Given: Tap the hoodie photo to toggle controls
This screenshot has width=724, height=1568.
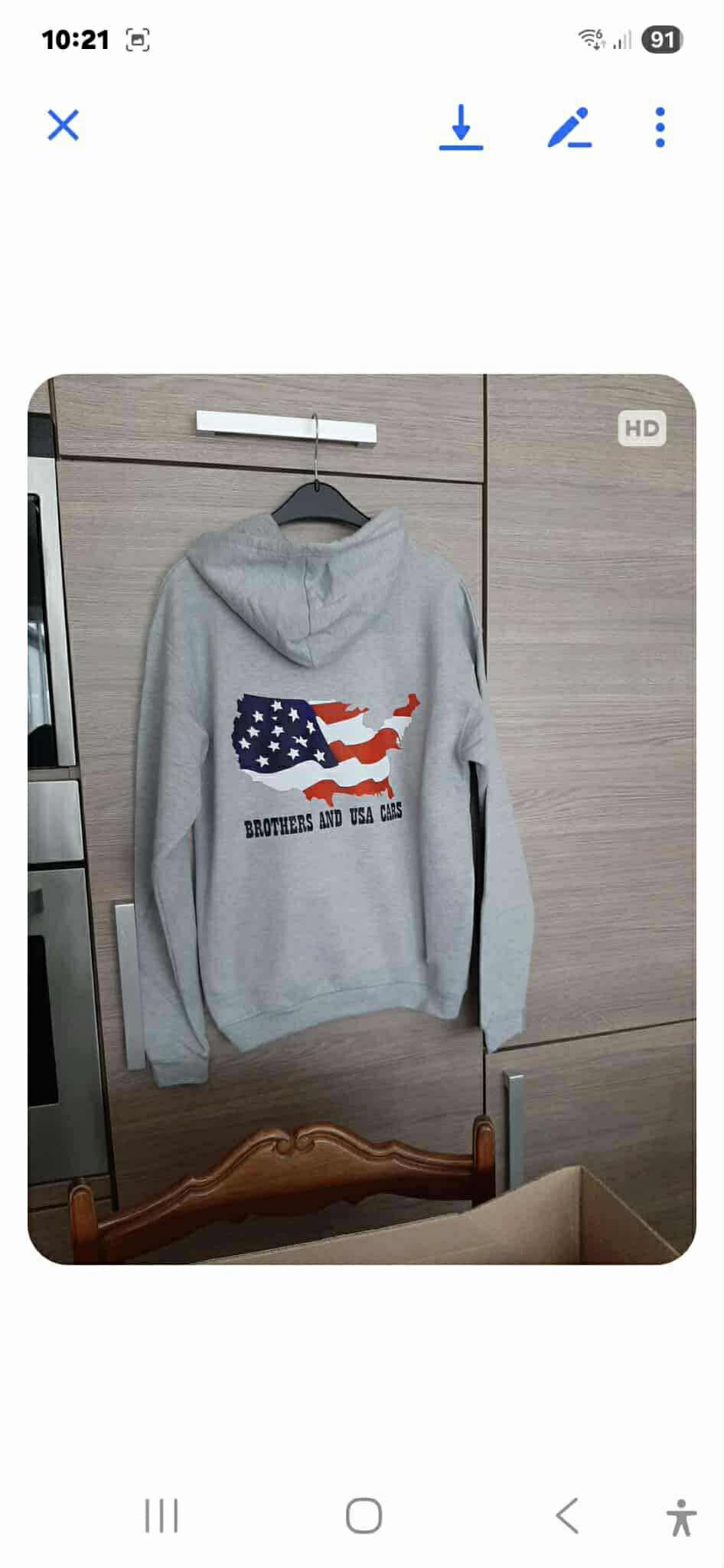Looking at the screenshot, I should [x=361, y=819].
